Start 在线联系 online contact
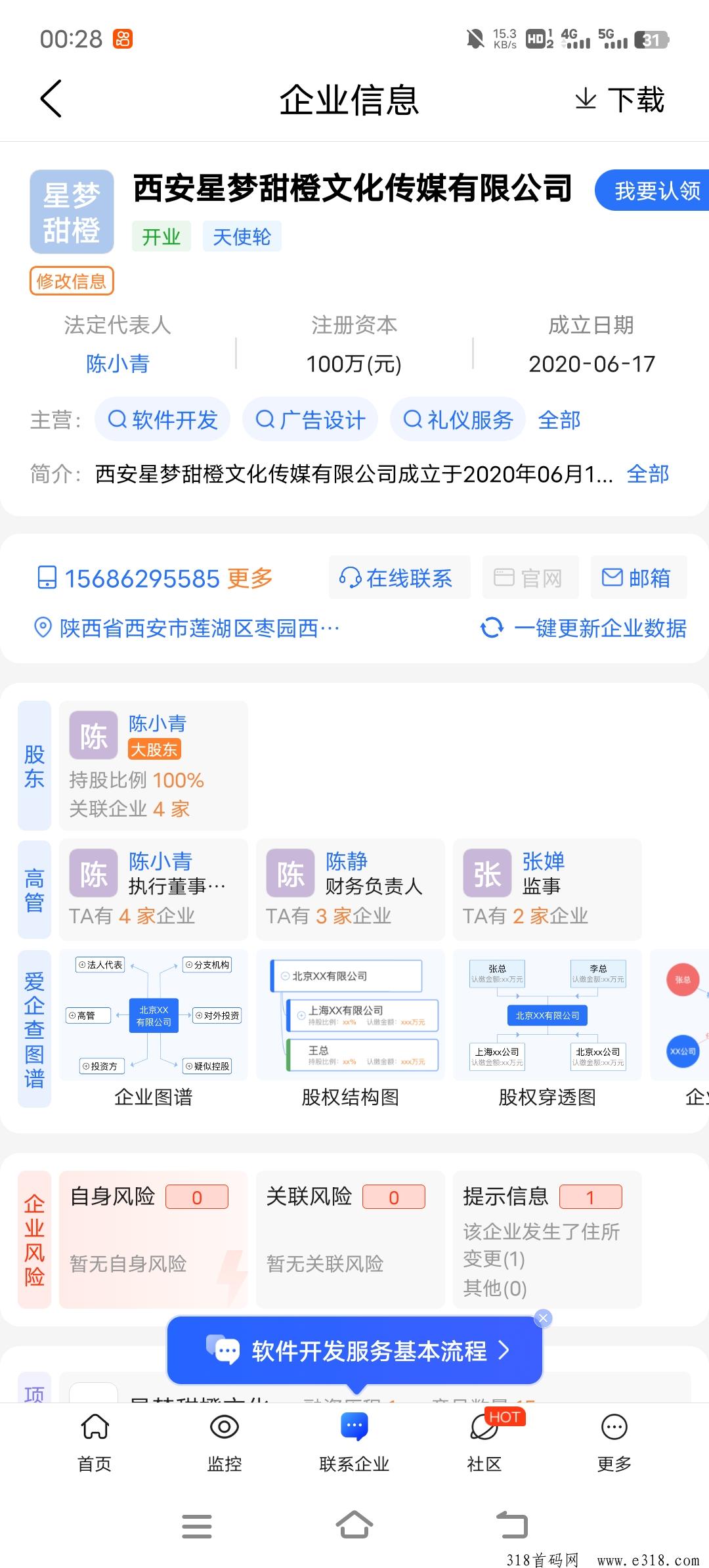Viewport: 709px width, 1568px height. click(x=400, y=577)
